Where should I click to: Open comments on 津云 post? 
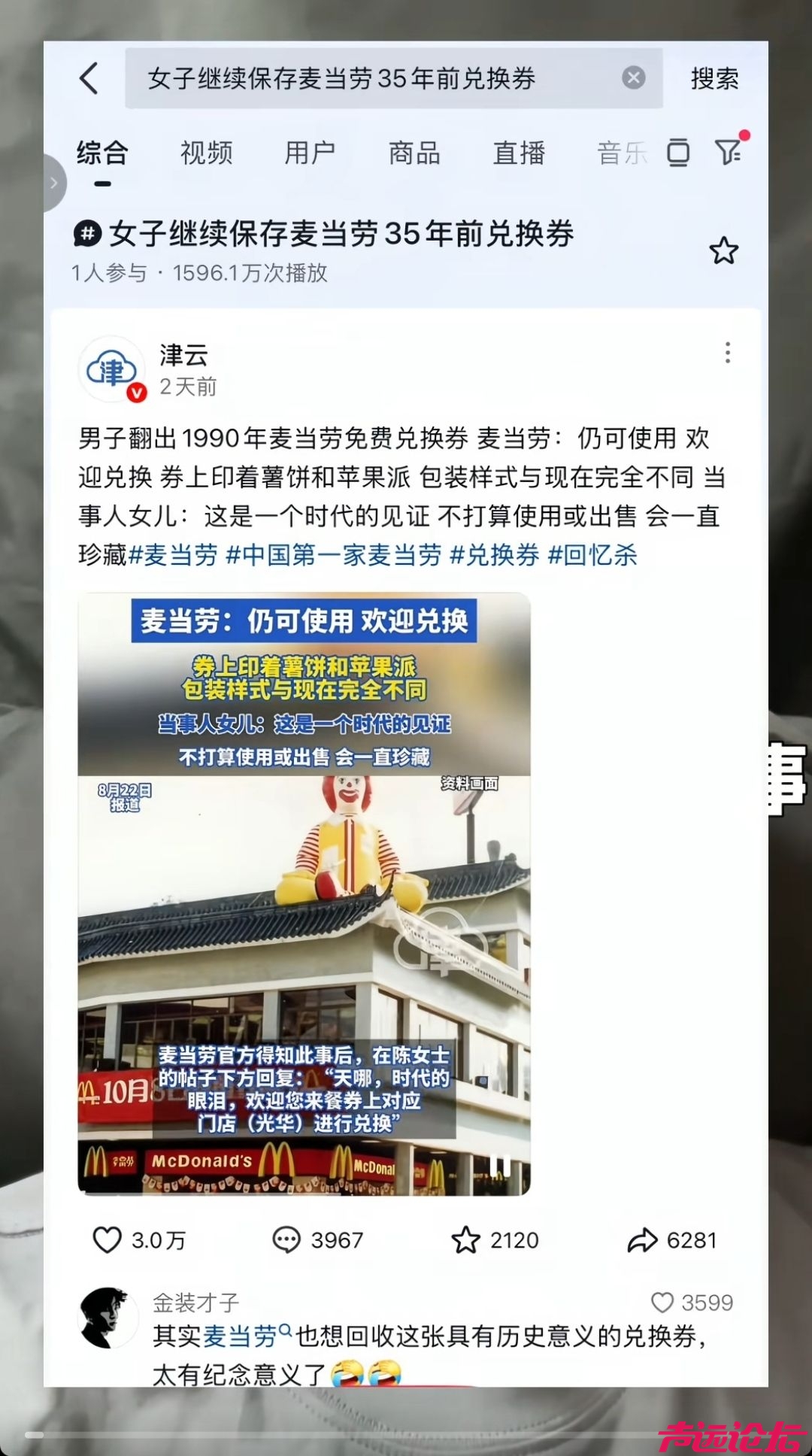pyautogui.click(x=286, y=1240)
